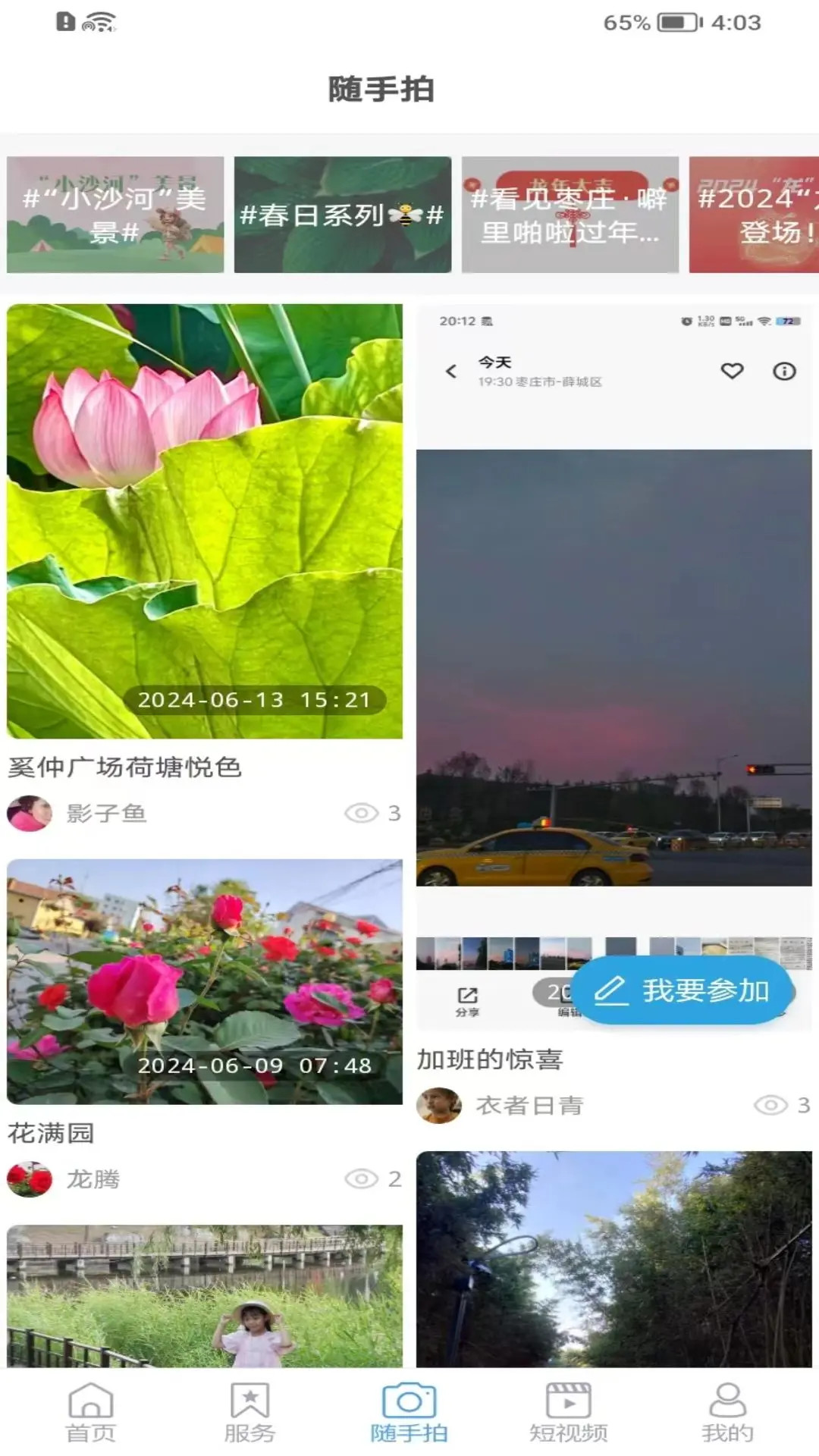819x1456 pixels.
Task: View 衣者日青's profile avatar
Action: (439, 1106)
